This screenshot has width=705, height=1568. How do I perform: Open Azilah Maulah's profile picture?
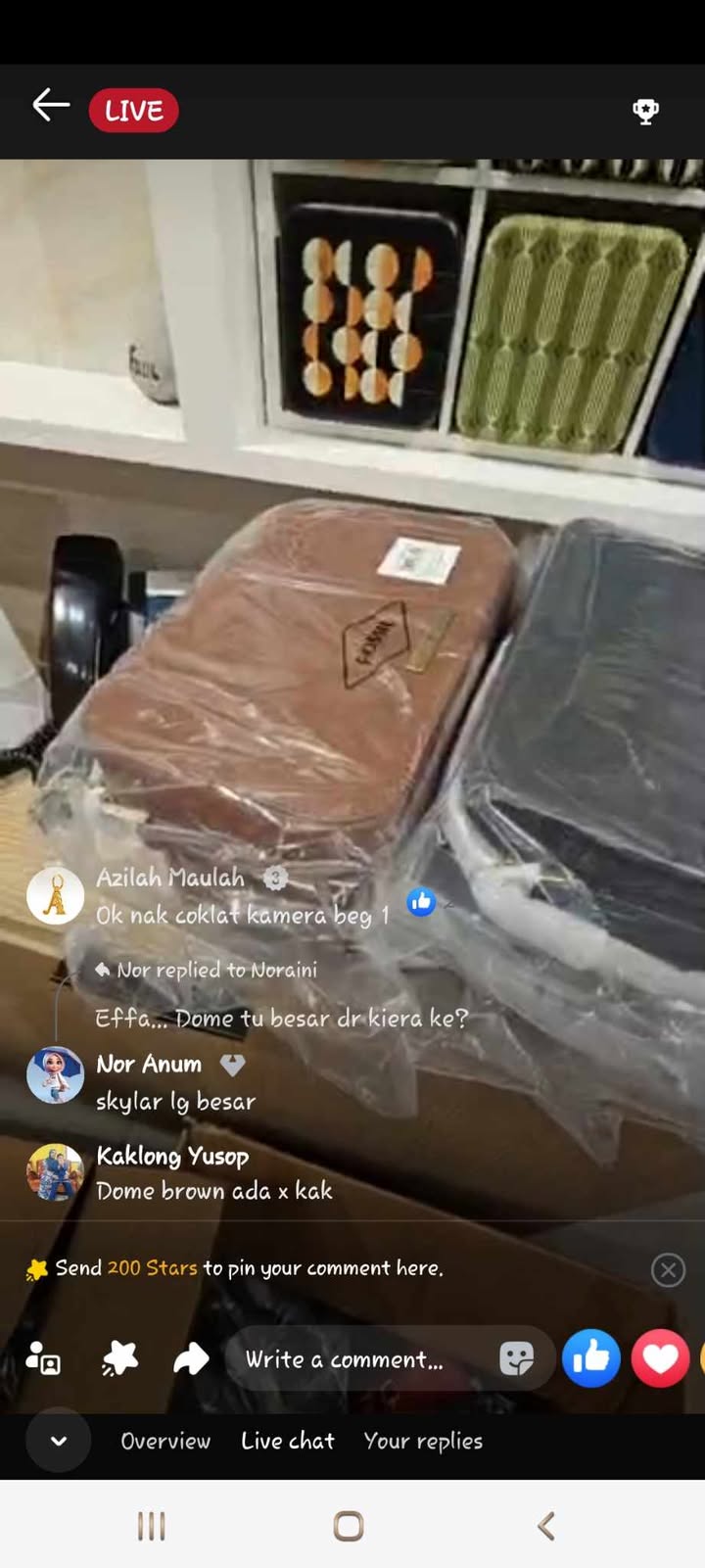coord(55,895)
